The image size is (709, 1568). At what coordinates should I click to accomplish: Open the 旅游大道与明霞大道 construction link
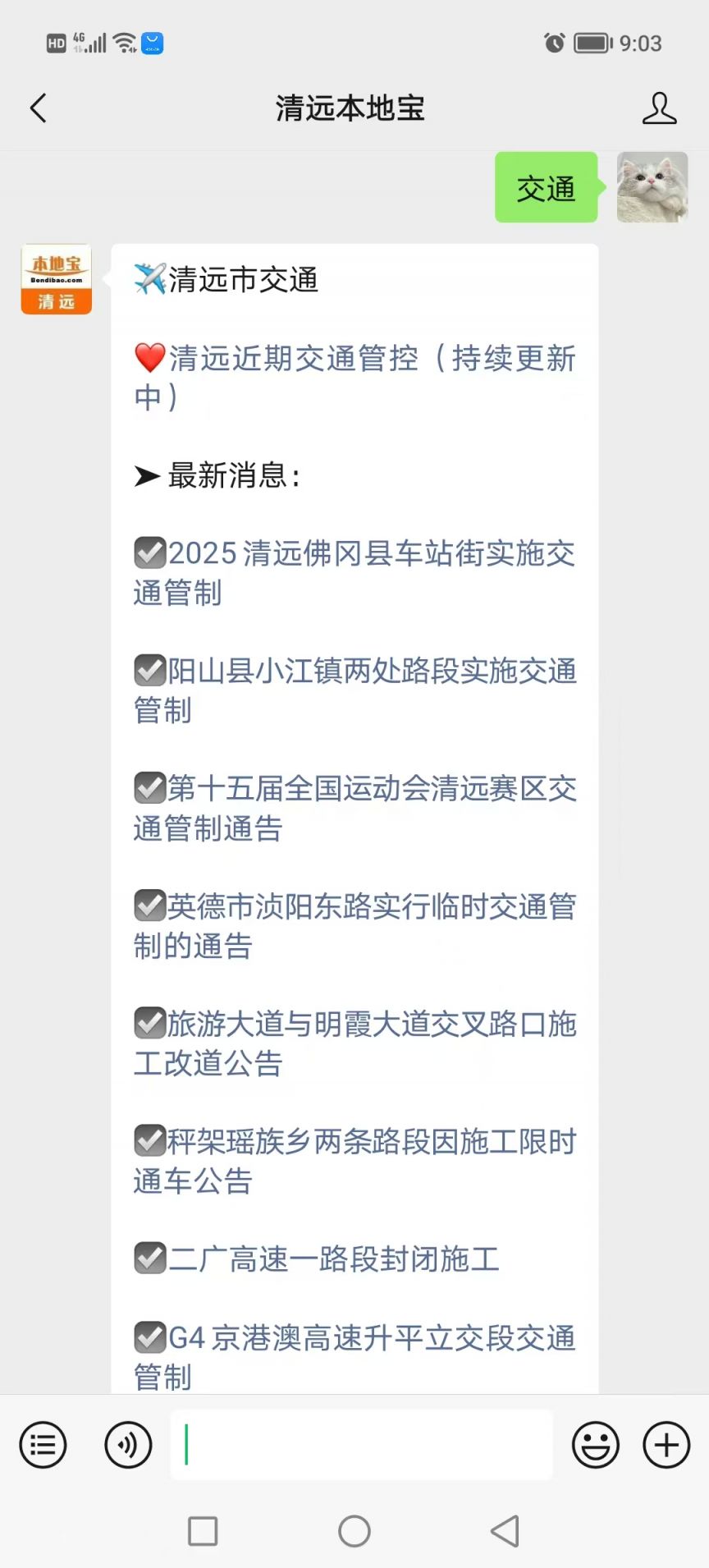pyautogui.click(x=355, y=1043)
